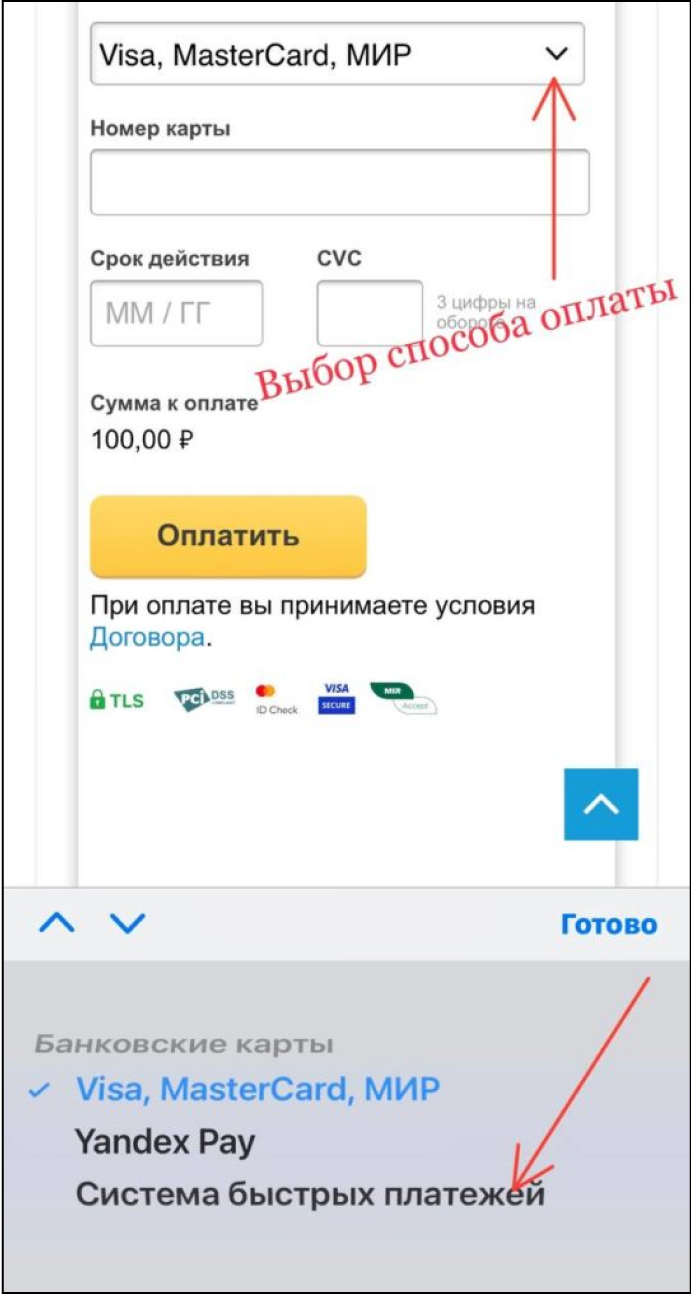Pick Система быстрых платежей option

pos(310,1194)
